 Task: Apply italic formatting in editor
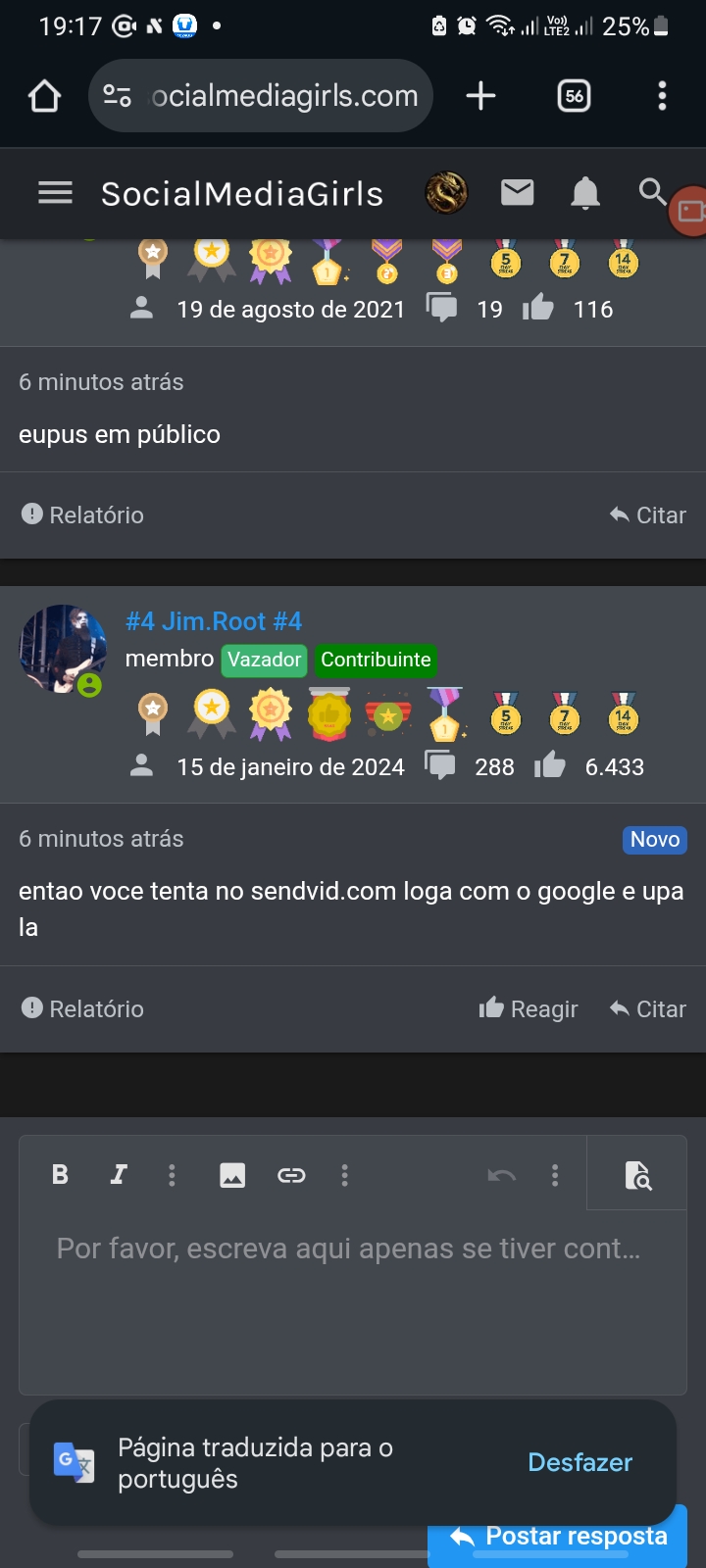click(119, 1174)
